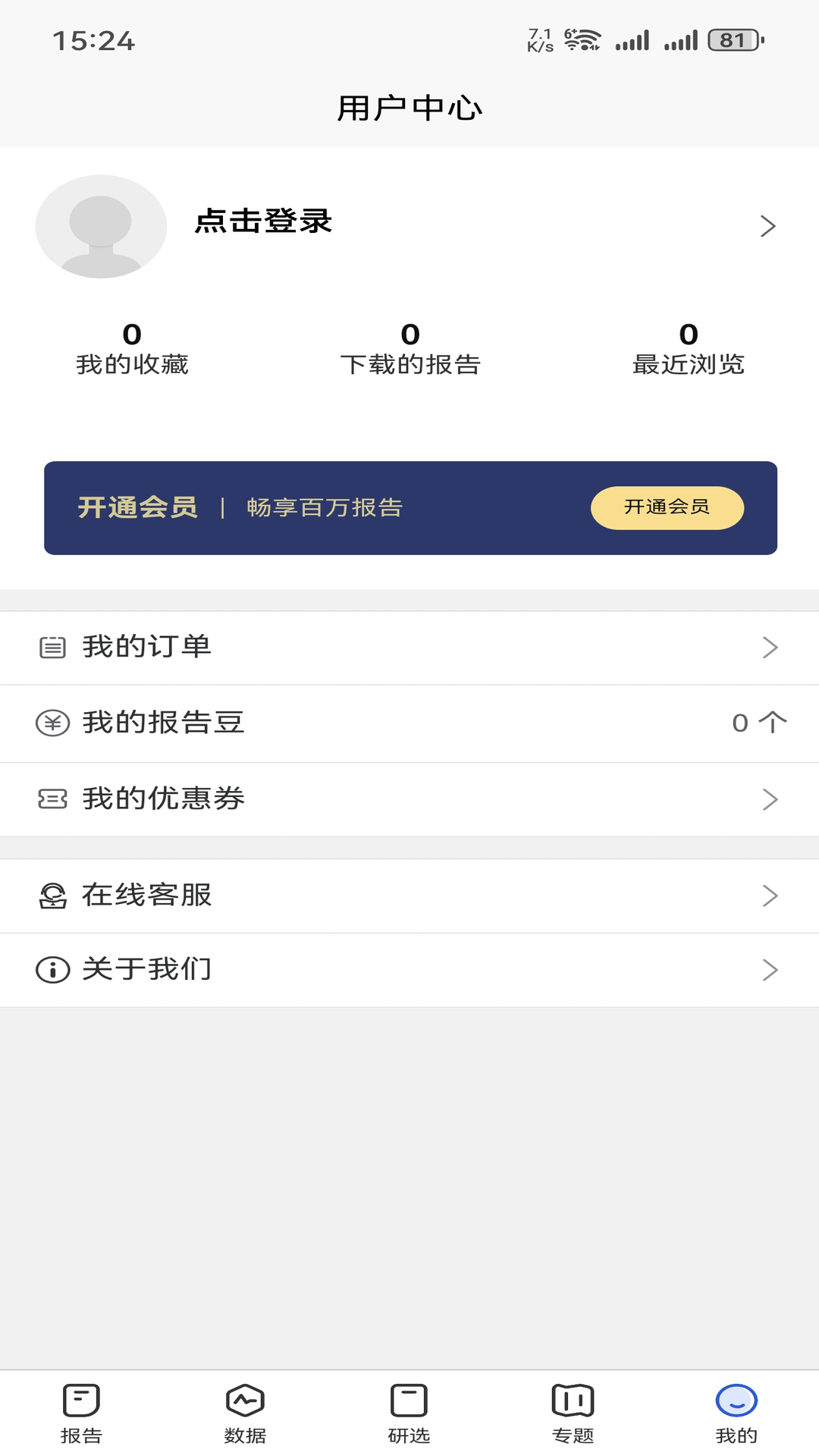Switch to the 专题 tab
819x1456 pixels.
pyautogui.click(x=573, y=1412)
